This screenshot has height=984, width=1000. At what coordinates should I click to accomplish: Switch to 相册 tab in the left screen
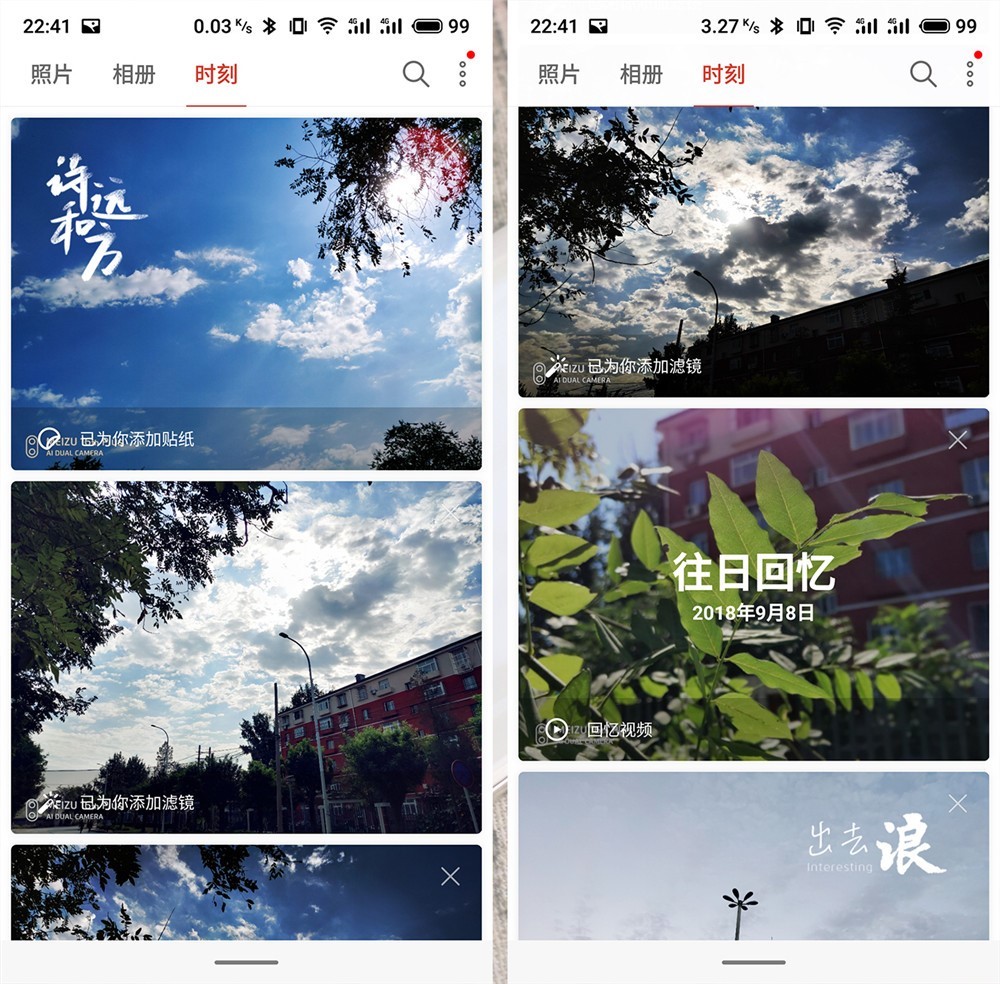134,74
